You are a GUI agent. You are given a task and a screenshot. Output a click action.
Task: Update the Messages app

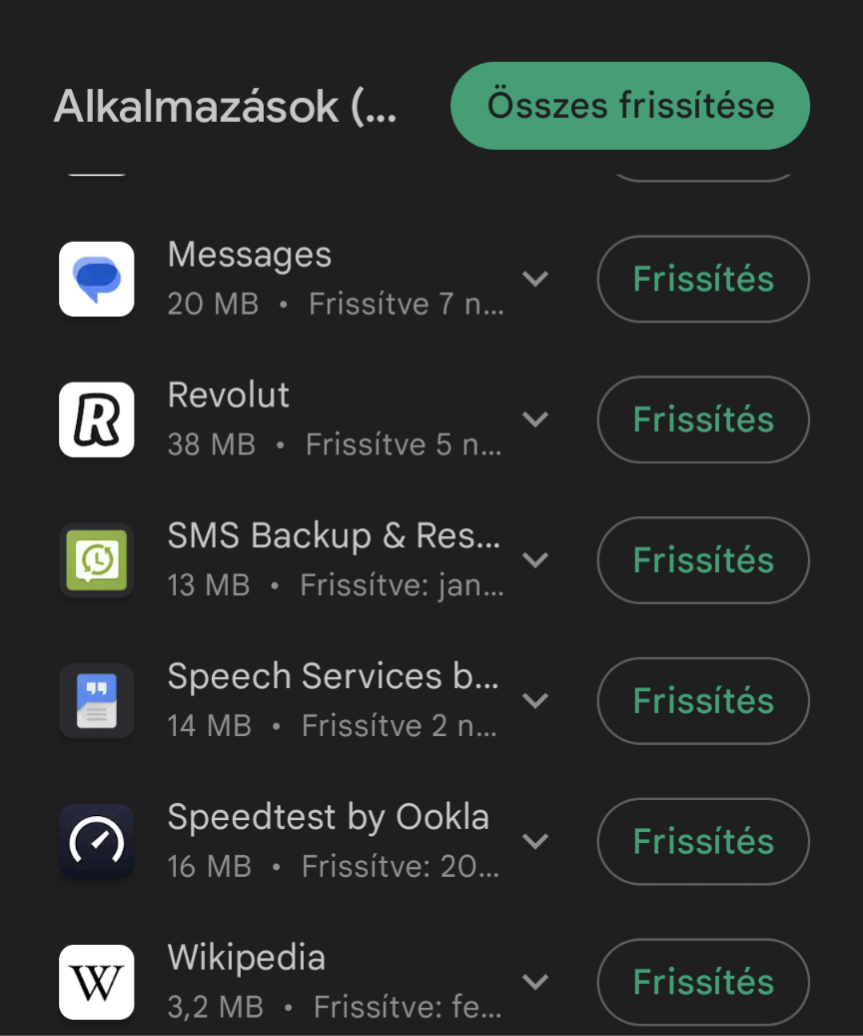703,279
